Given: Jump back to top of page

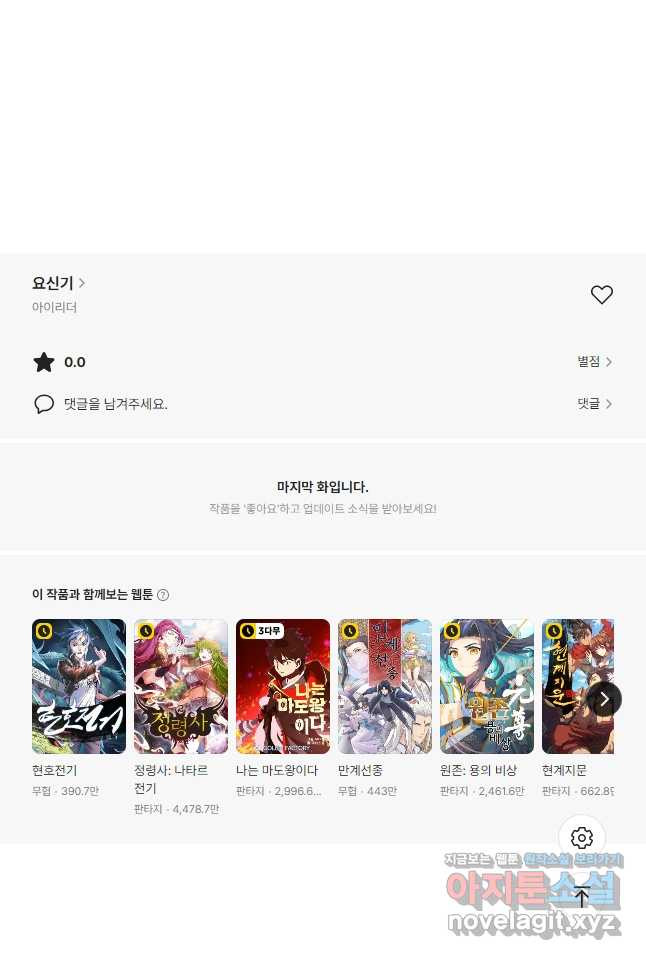Looking at the screenshot, I should 582,897.
